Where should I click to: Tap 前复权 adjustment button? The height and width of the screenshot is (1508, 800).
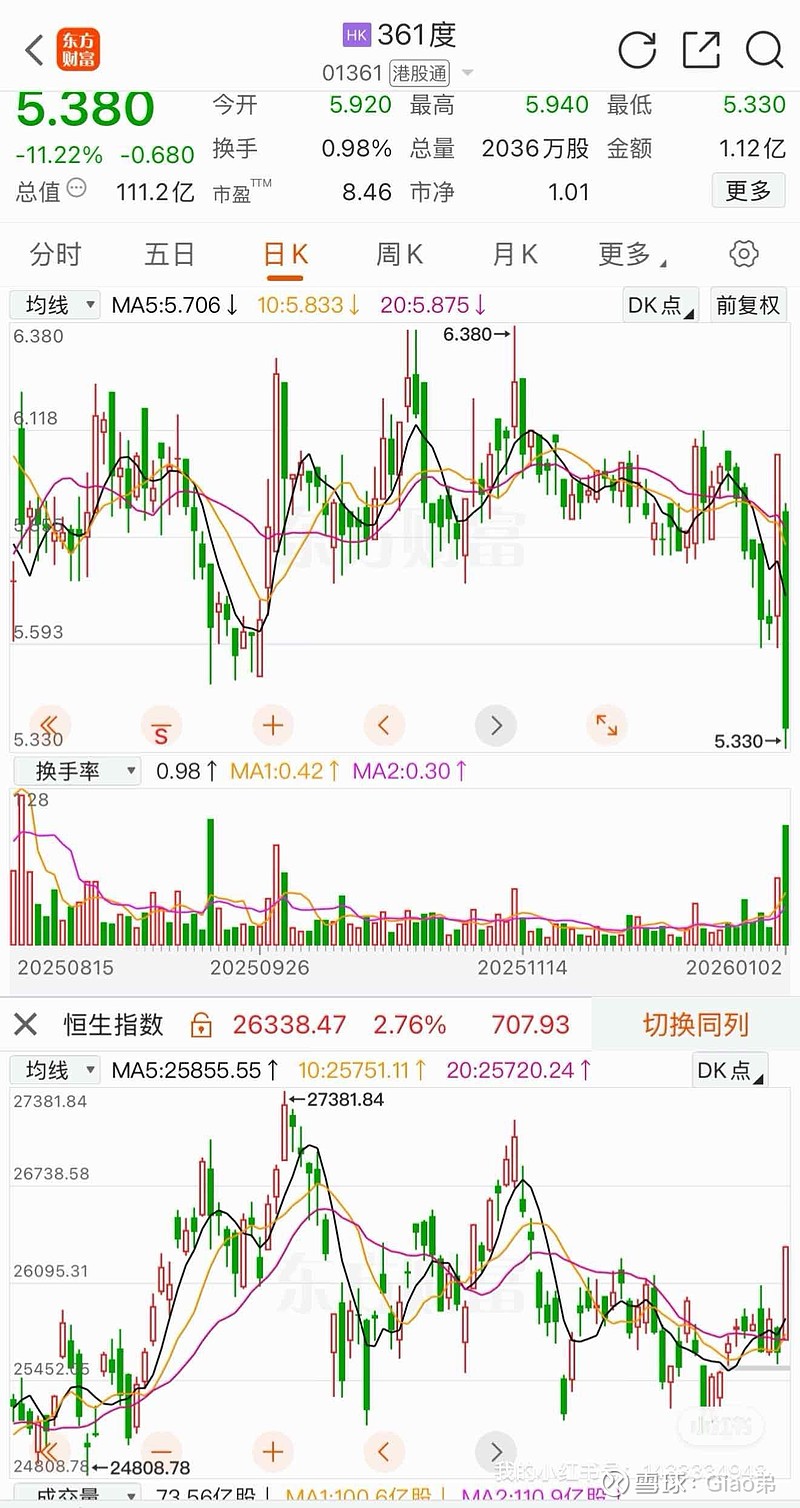[x=748, y=305]
